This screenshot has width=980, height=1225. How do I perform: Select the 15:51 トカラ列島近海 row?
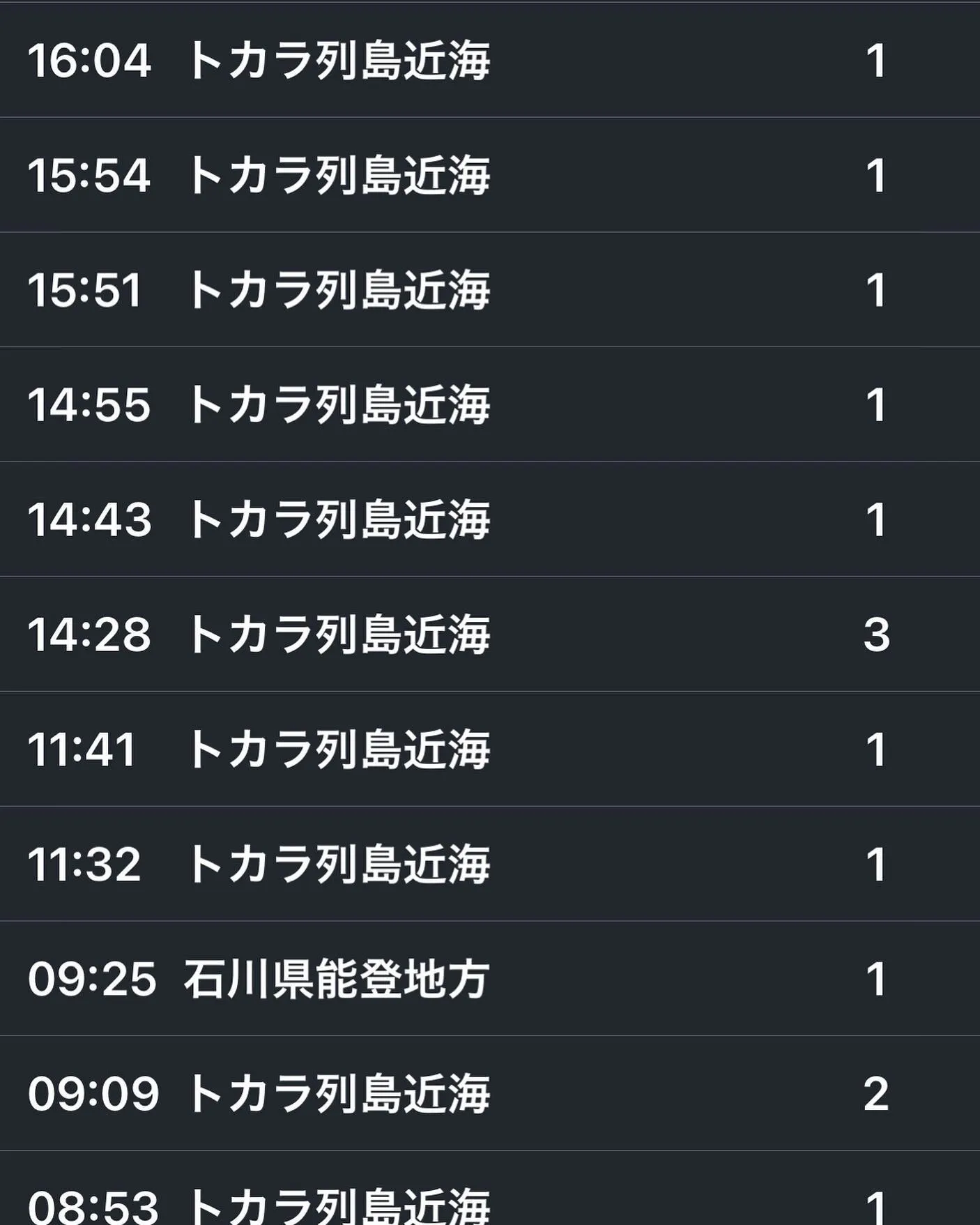click(339, 290)
